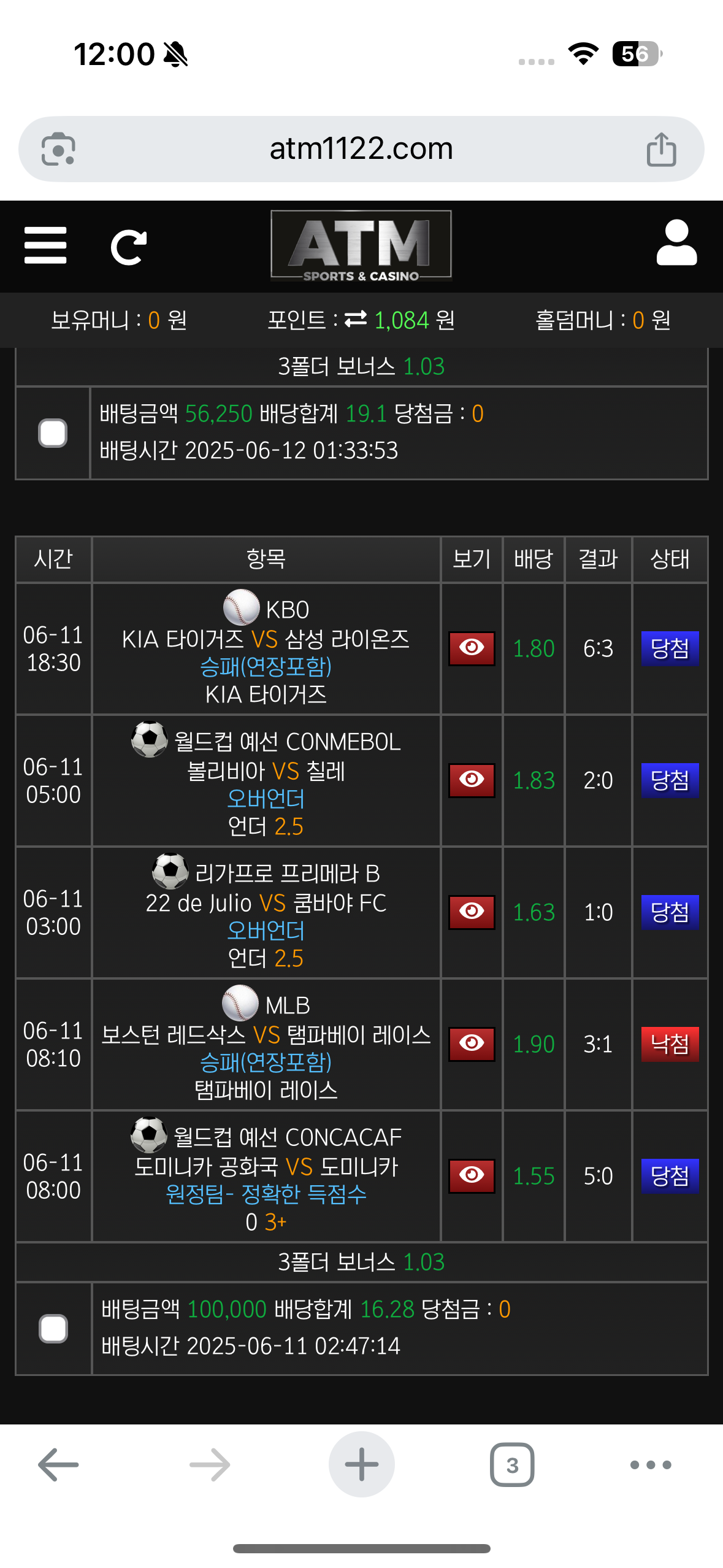The width and height of the screenshot is (723, 1568).
Task: View details of the KIA 타이거즈 match
Action: tap(472, 648)
